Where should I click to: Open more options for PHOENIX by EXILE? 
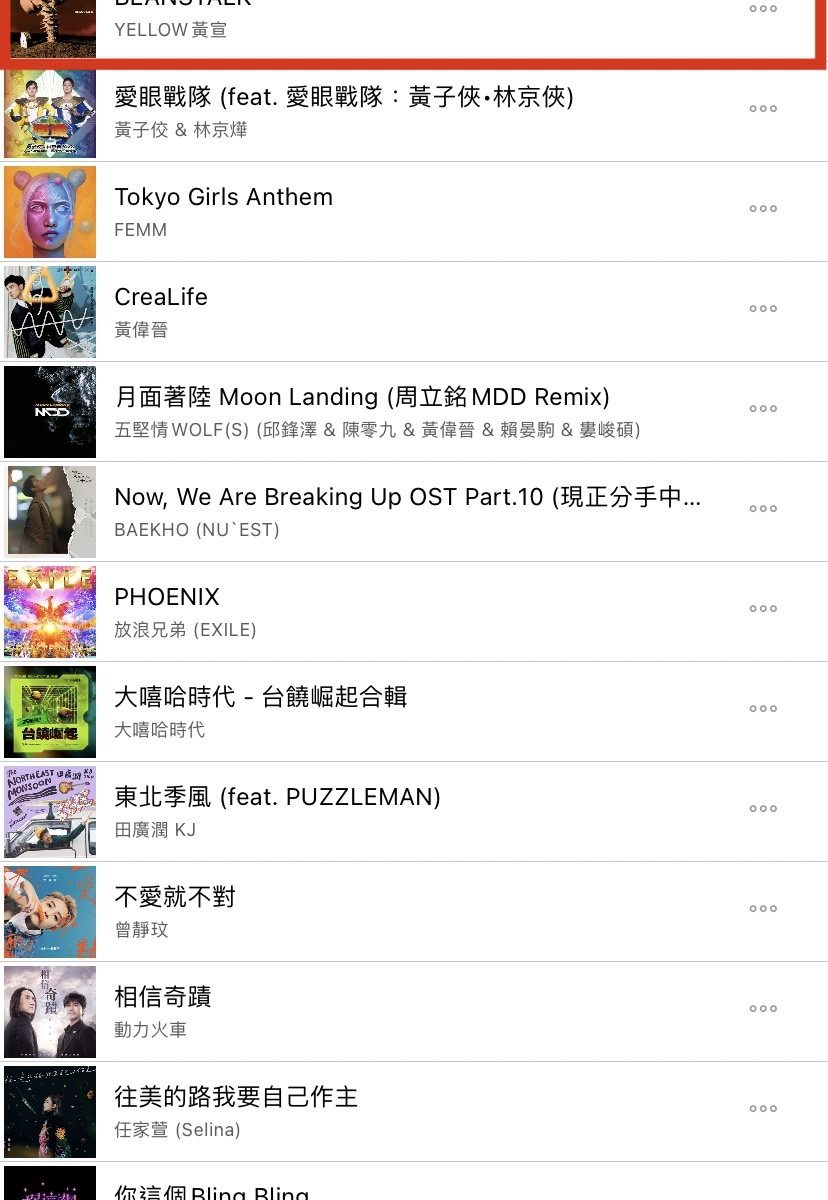(763, 609)
